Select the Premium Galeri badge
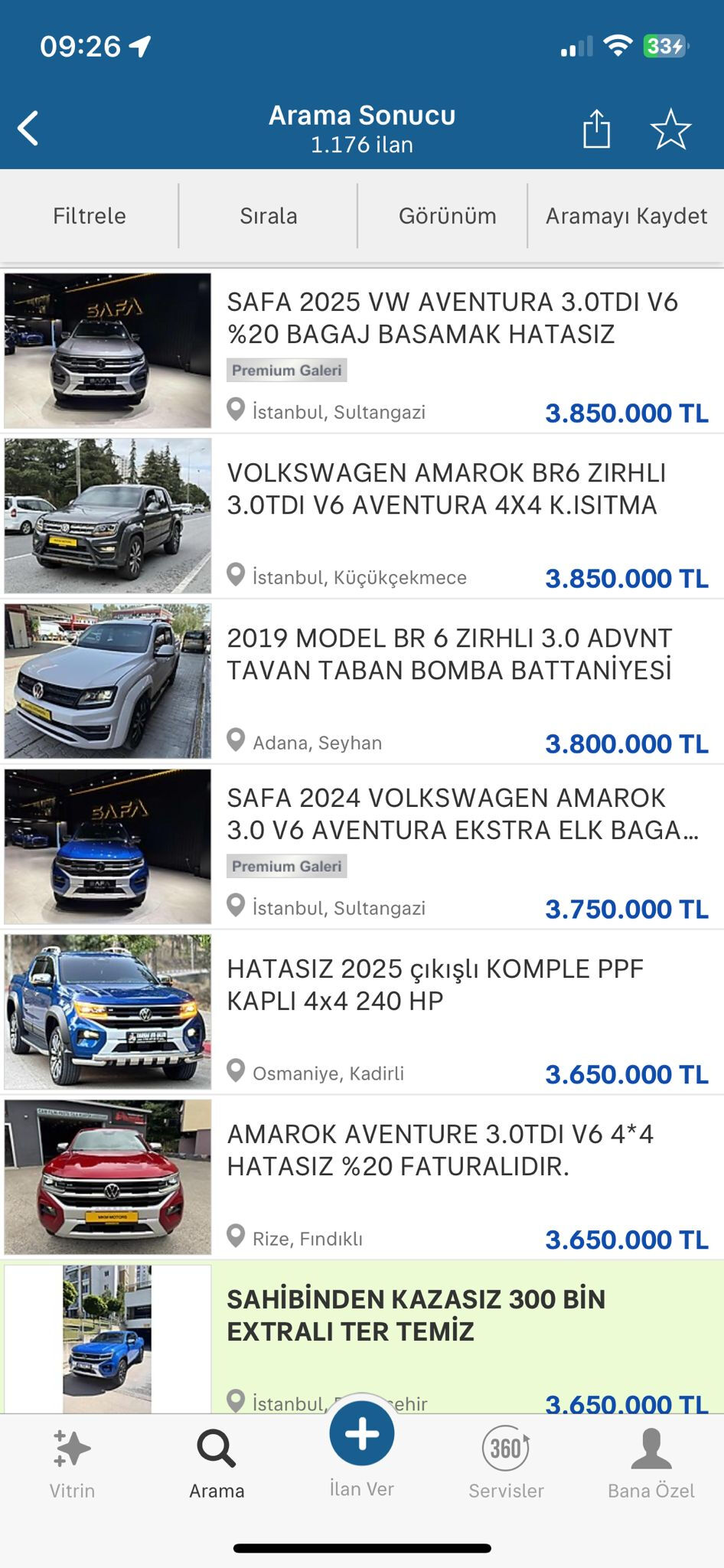Image resolution: width=724 pixels, height=1568 pixels. click(287, 370)
